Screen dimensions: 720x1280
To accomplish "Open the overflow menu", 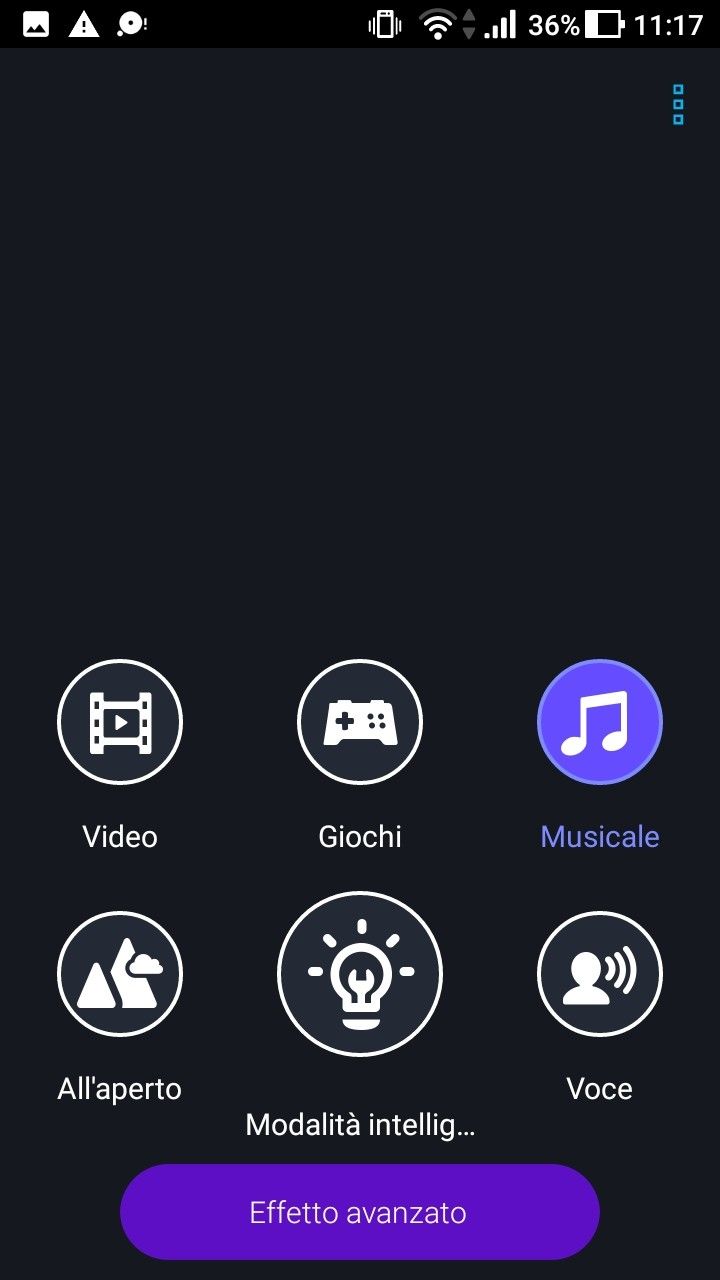I will coord(678,105).
